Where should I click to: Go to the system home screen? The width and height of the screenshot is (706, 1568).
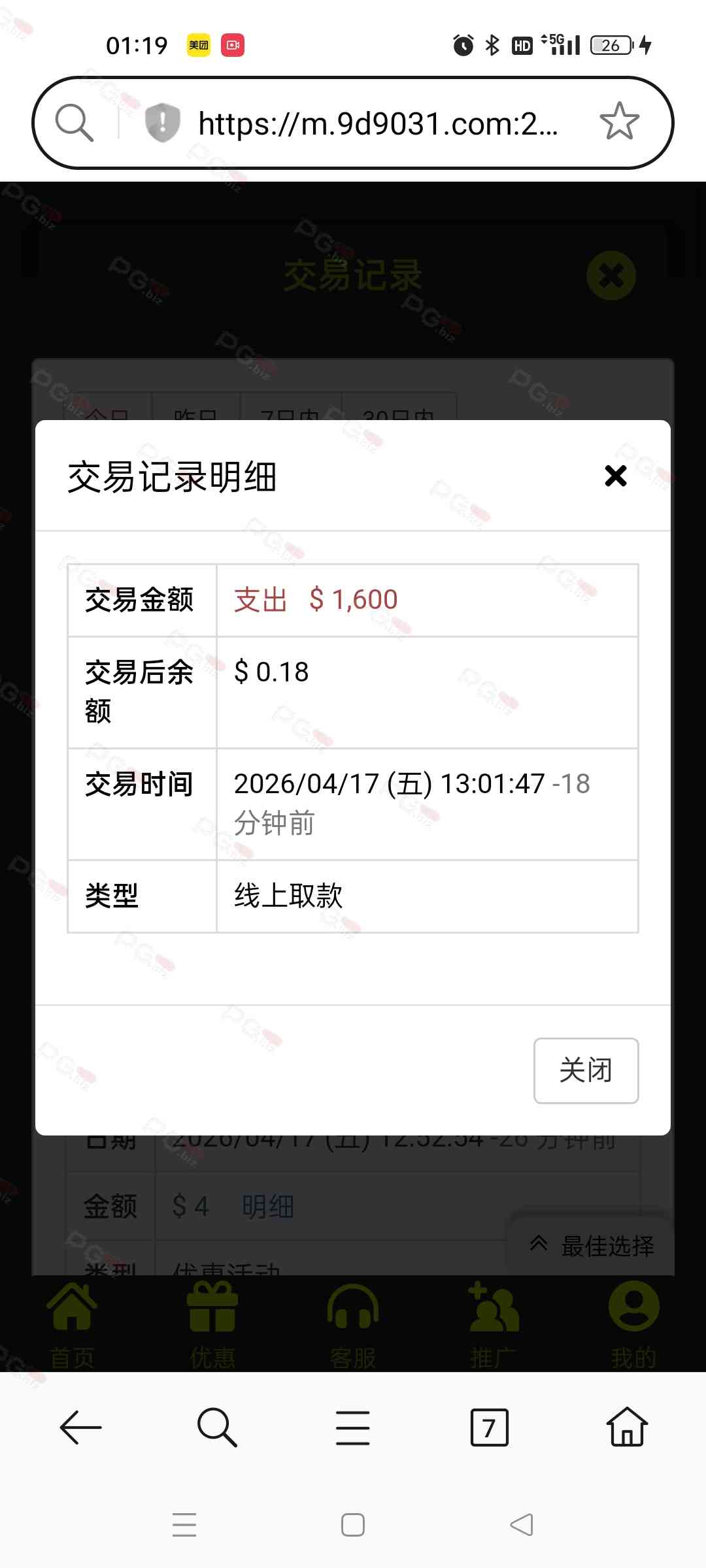click(353, 1525)
